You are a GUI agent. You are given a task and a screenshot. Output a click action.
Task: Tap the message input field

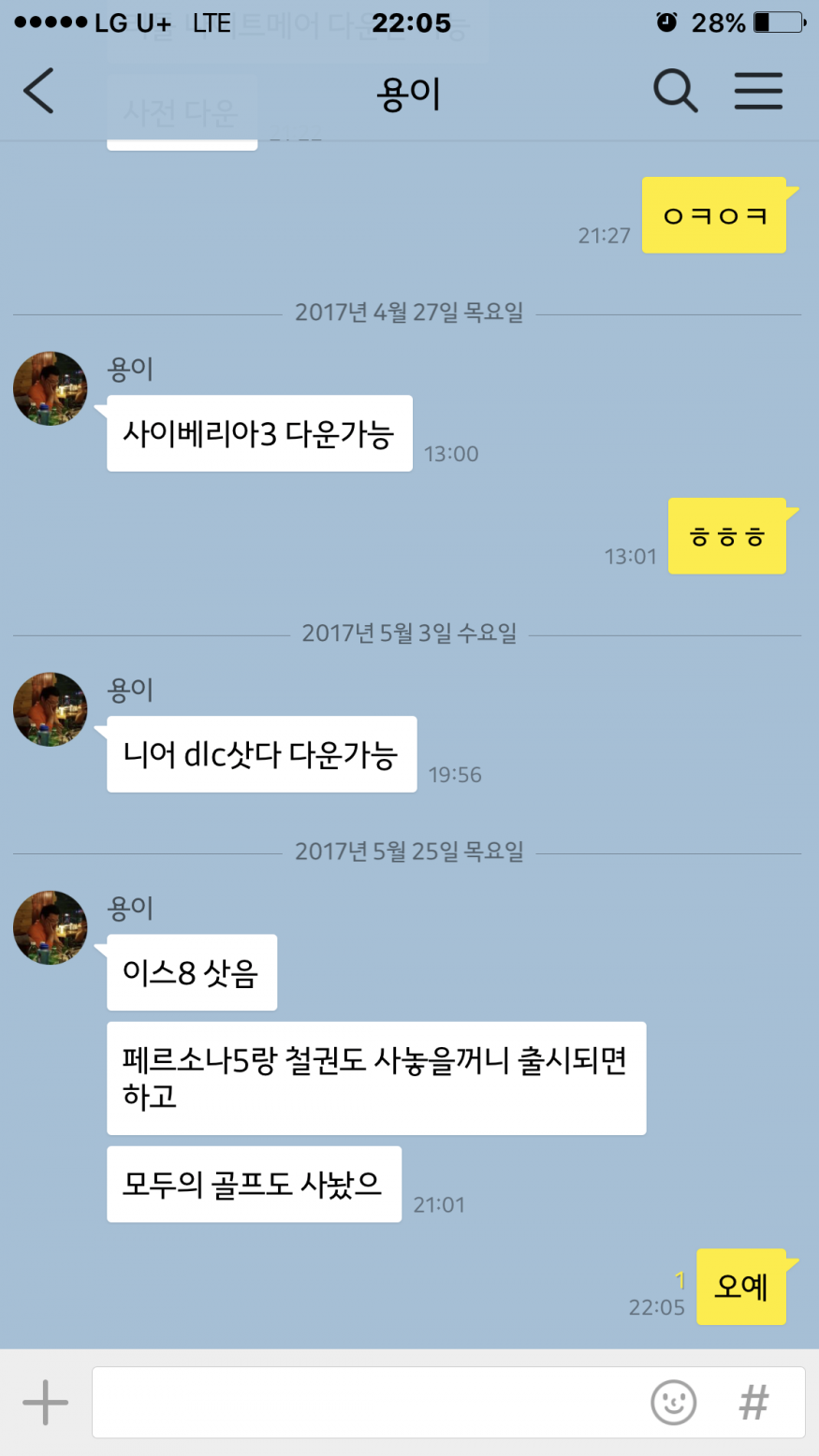pos(365,1402)
